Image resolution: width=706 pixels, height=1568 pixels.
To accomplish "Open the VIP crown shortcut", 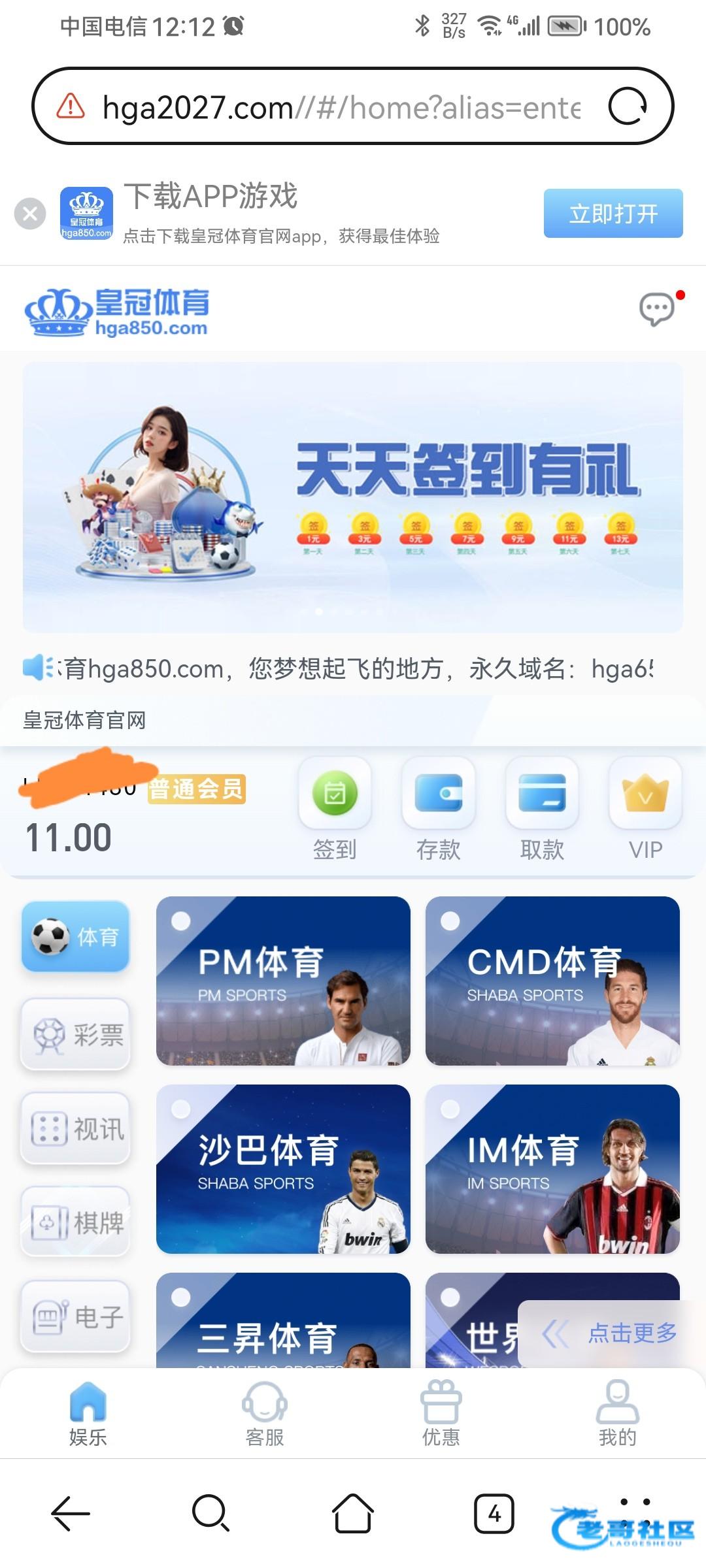I will [x=645, y=810].
